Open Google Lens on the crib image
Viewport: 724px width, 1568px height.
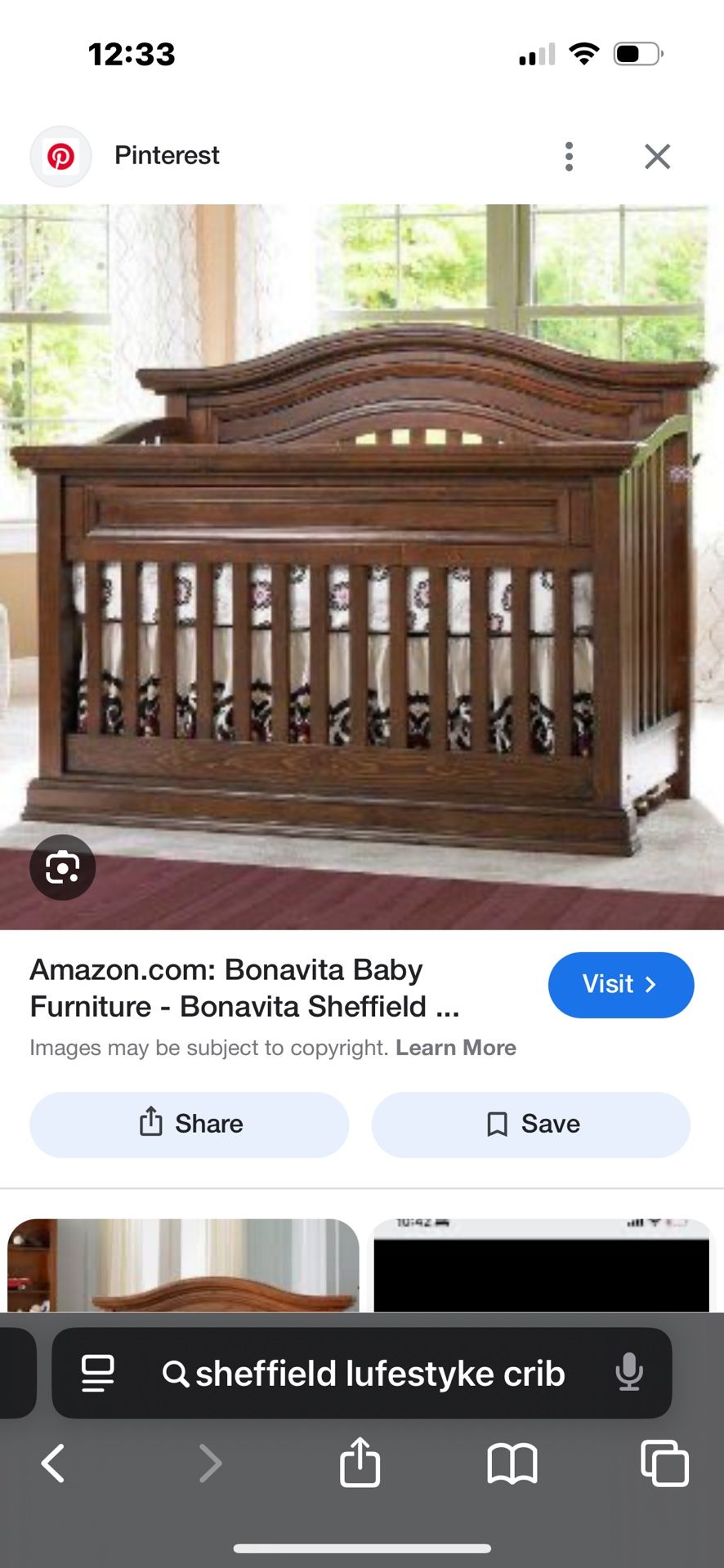click(x=62, y=867)
